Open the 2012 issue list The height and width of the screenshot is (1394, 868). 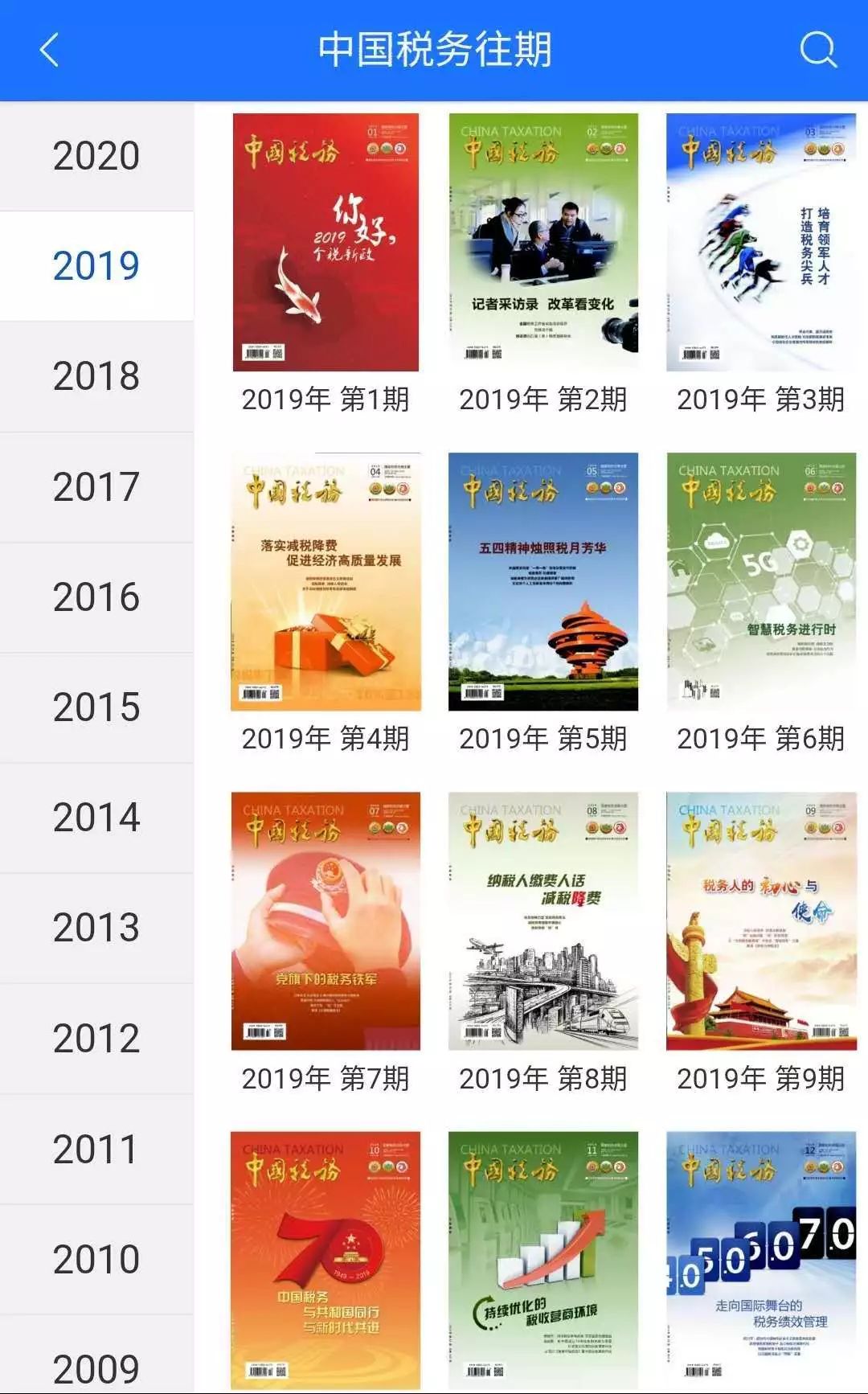point(96,1039)
